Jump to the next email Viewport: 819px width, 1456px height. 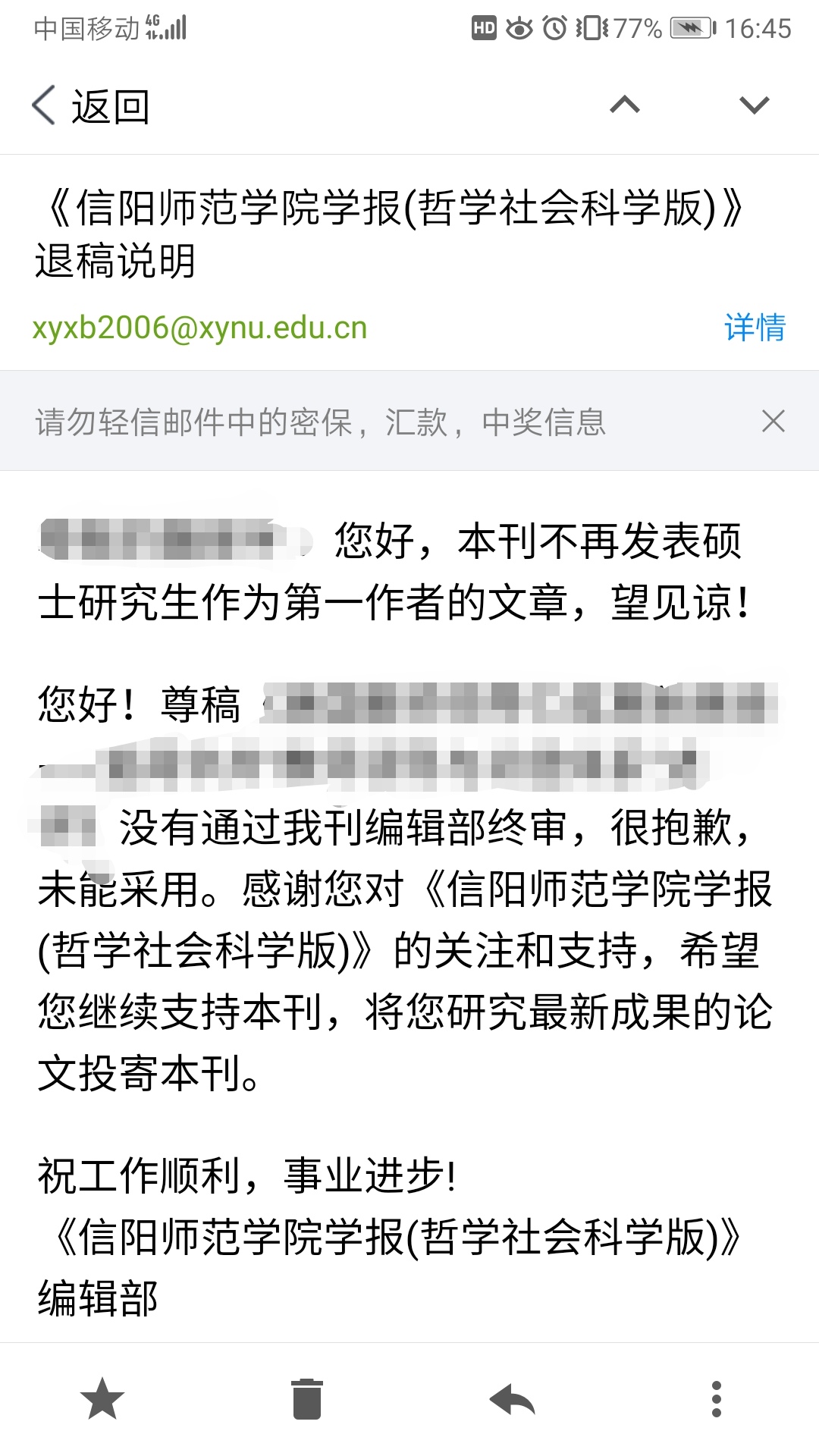tap(754, 105)
